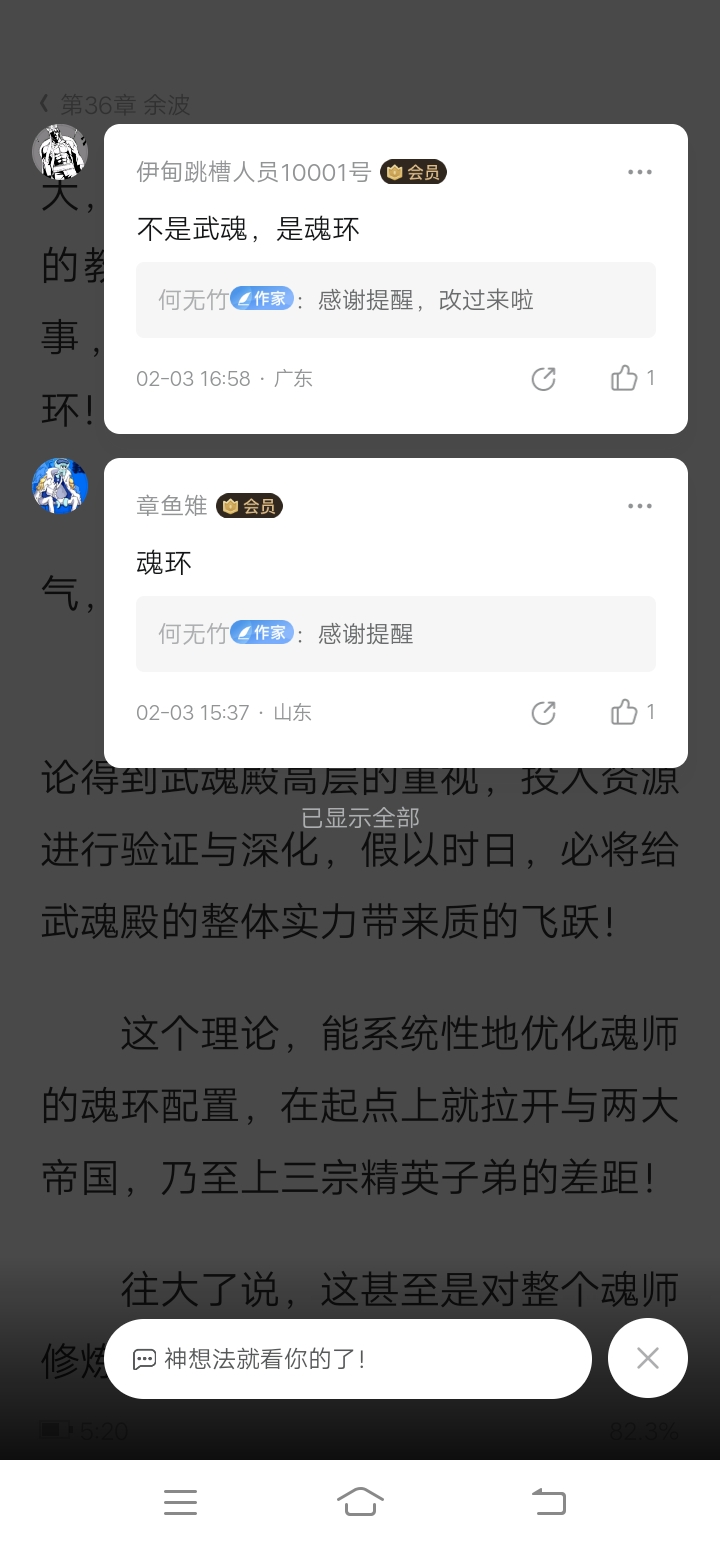Like 章鱼雉's comment 魂环
This screenshot has width=720, height=1544.
coord(633,712)
